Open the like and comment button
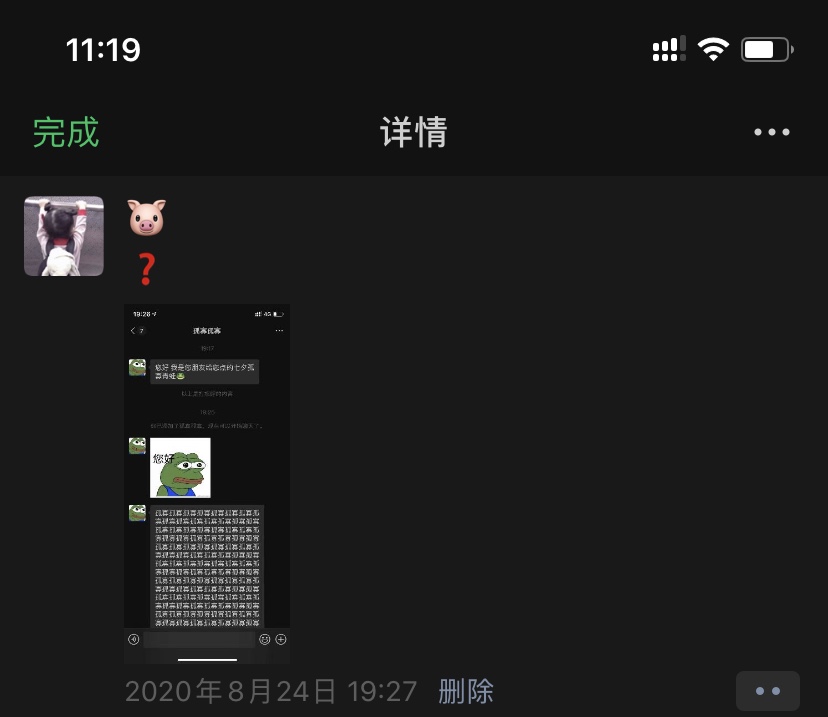 click(767, 691)
